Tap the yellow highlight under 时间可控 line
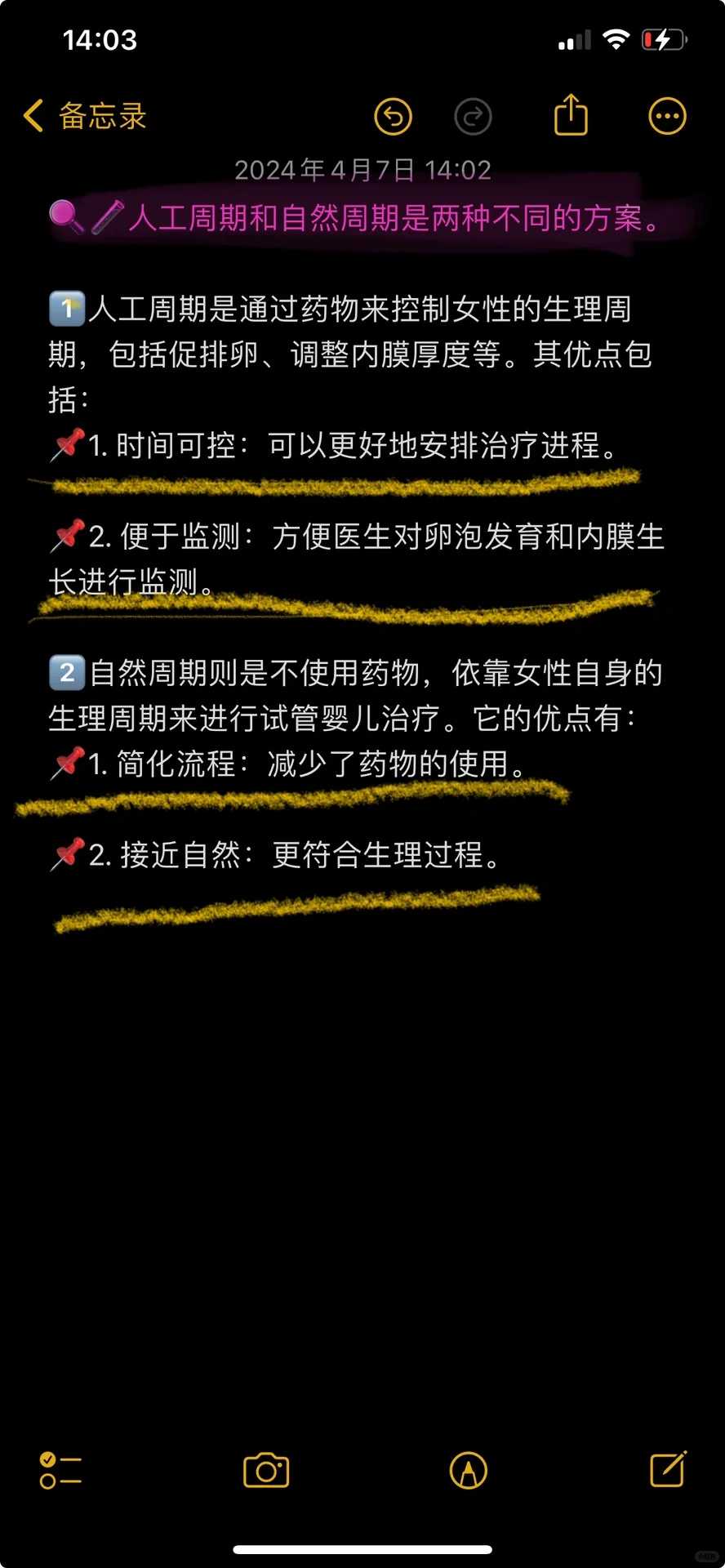This screenshot has width=725, height=1568. [x=343, y=480]
